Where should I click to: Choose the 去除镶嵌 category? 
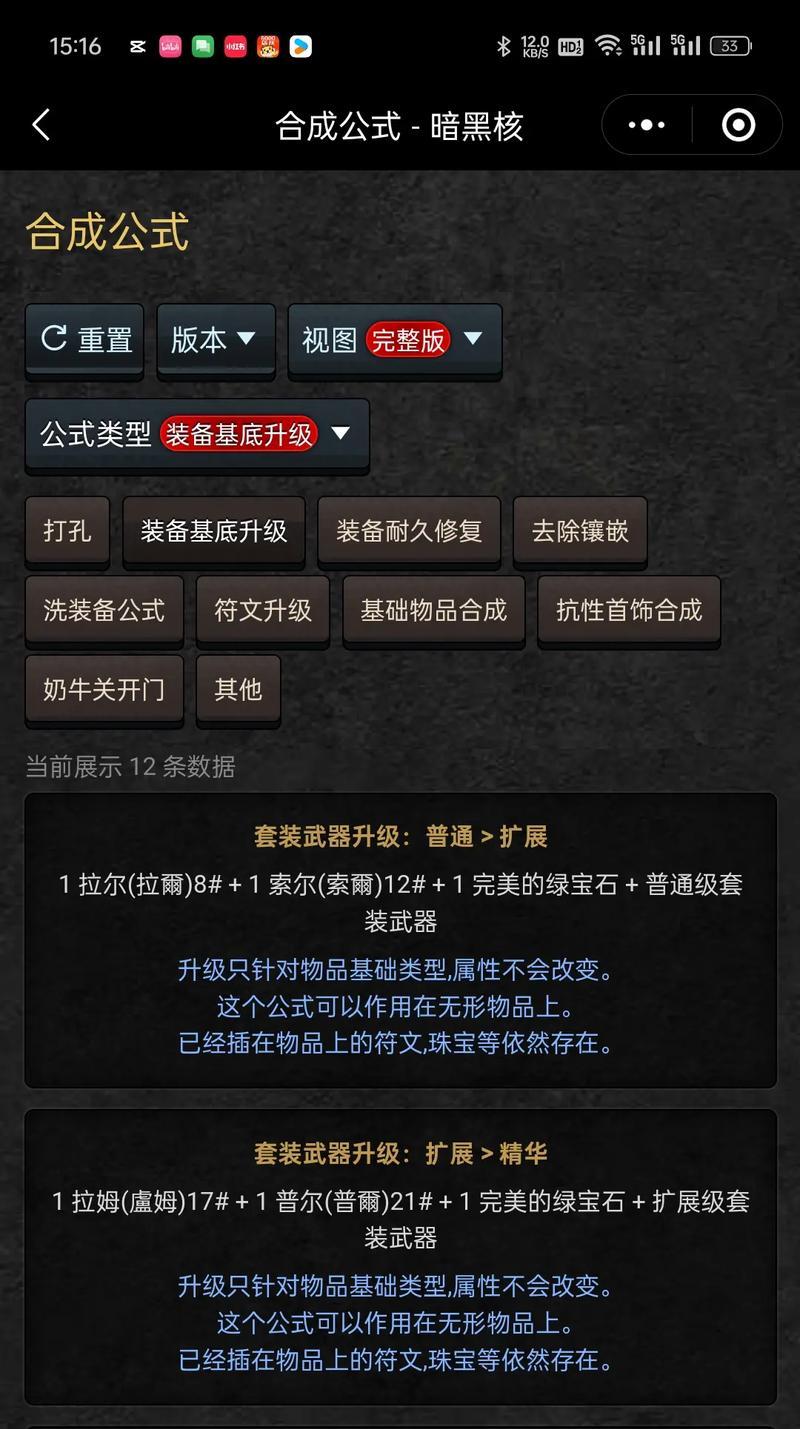[580, 530]
